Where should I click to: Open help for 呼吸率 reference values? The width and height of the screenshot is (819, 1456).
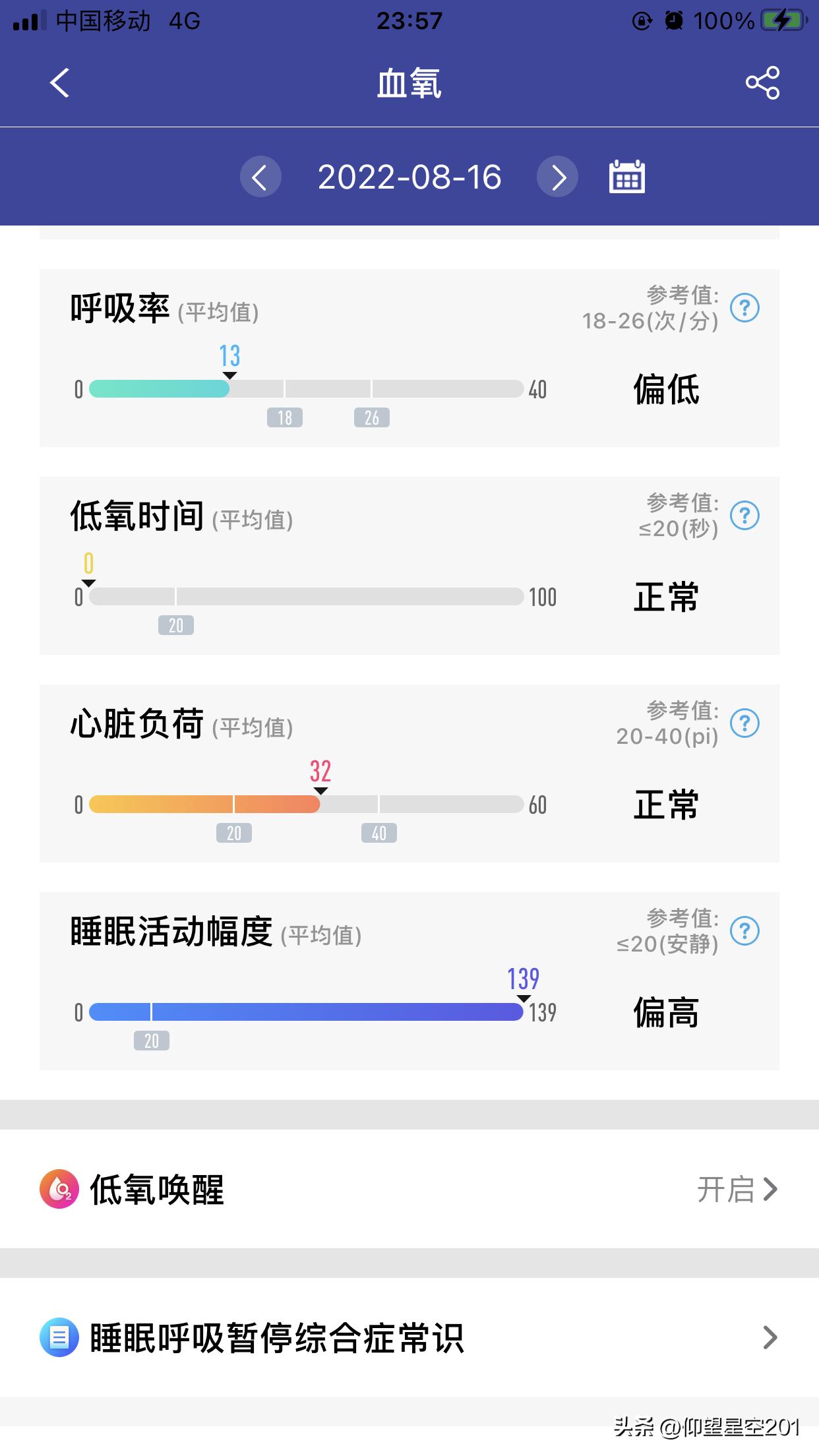746,307
